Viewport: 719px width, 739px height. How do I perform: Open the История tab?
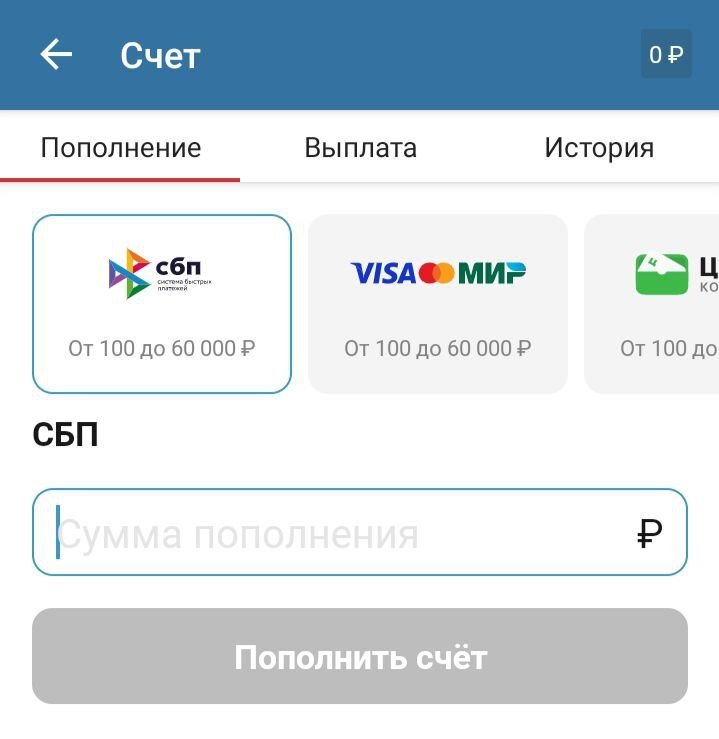click(x=599, y=149)
